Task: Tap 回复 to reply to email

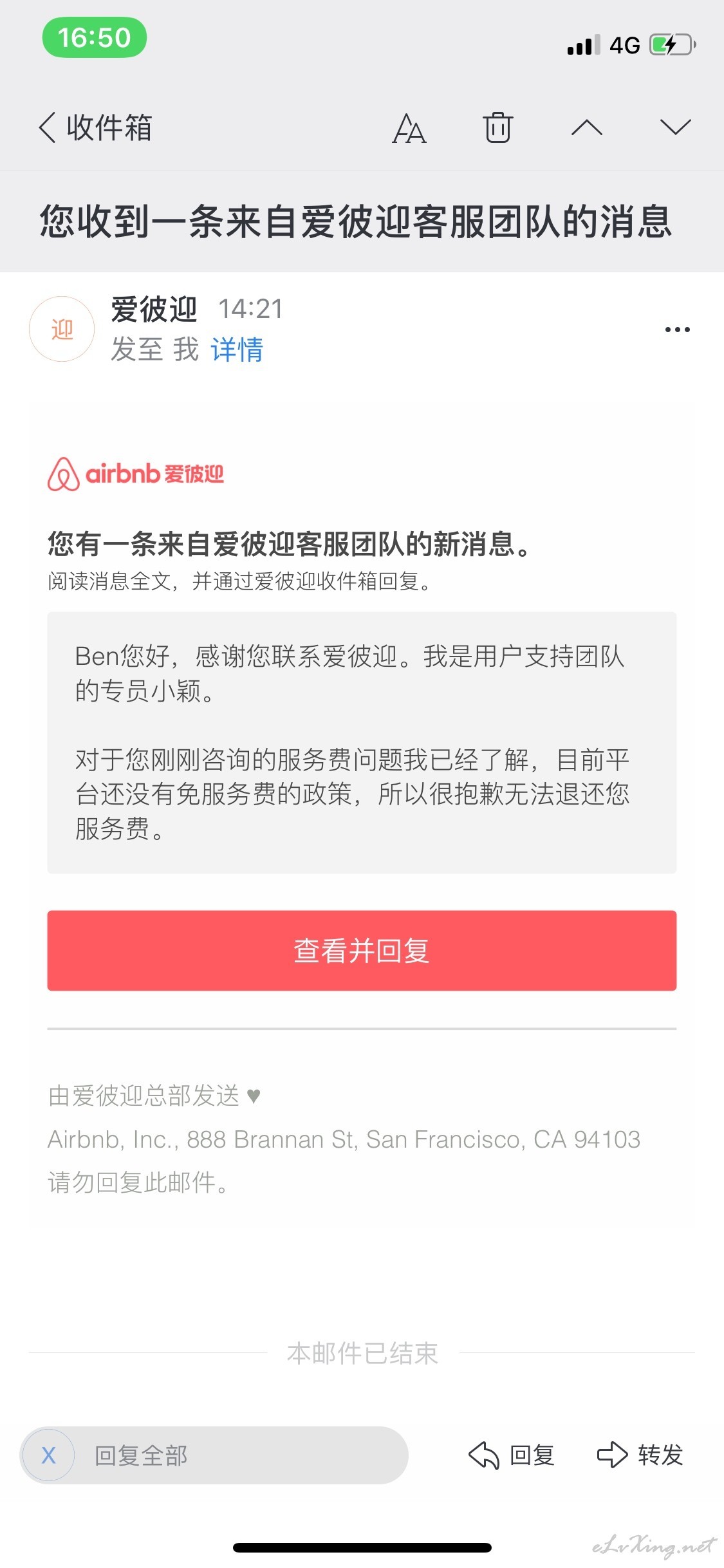Action: (x=512, y=1455)
